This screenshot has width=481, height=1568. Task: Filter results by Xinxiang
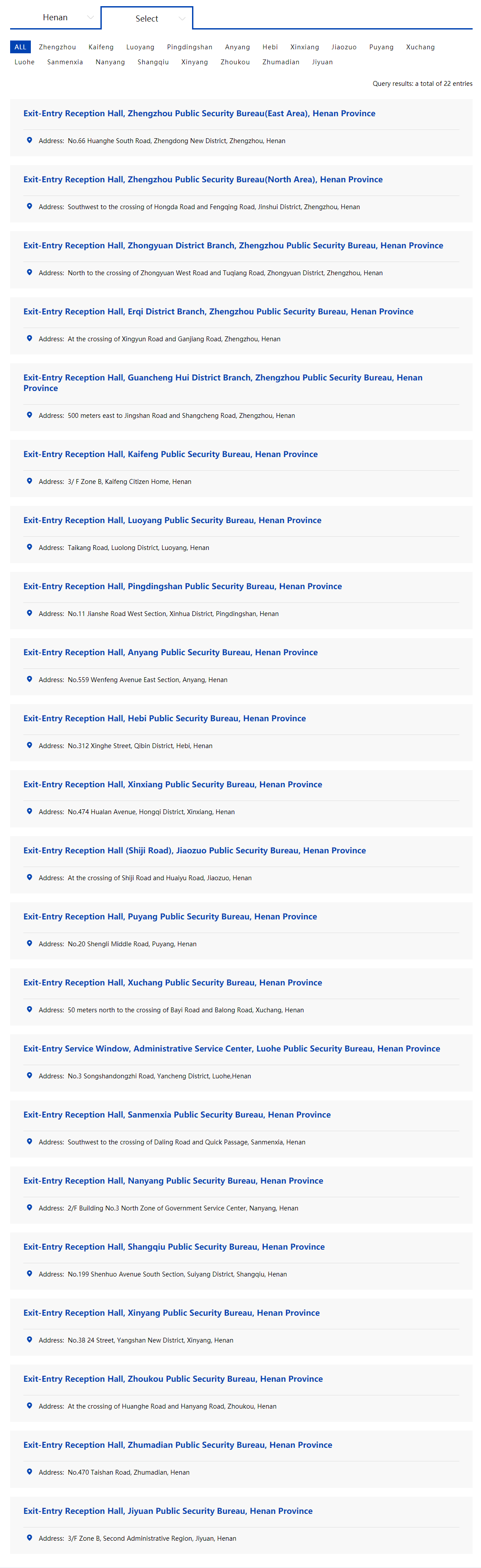click(x=304, y=47)
